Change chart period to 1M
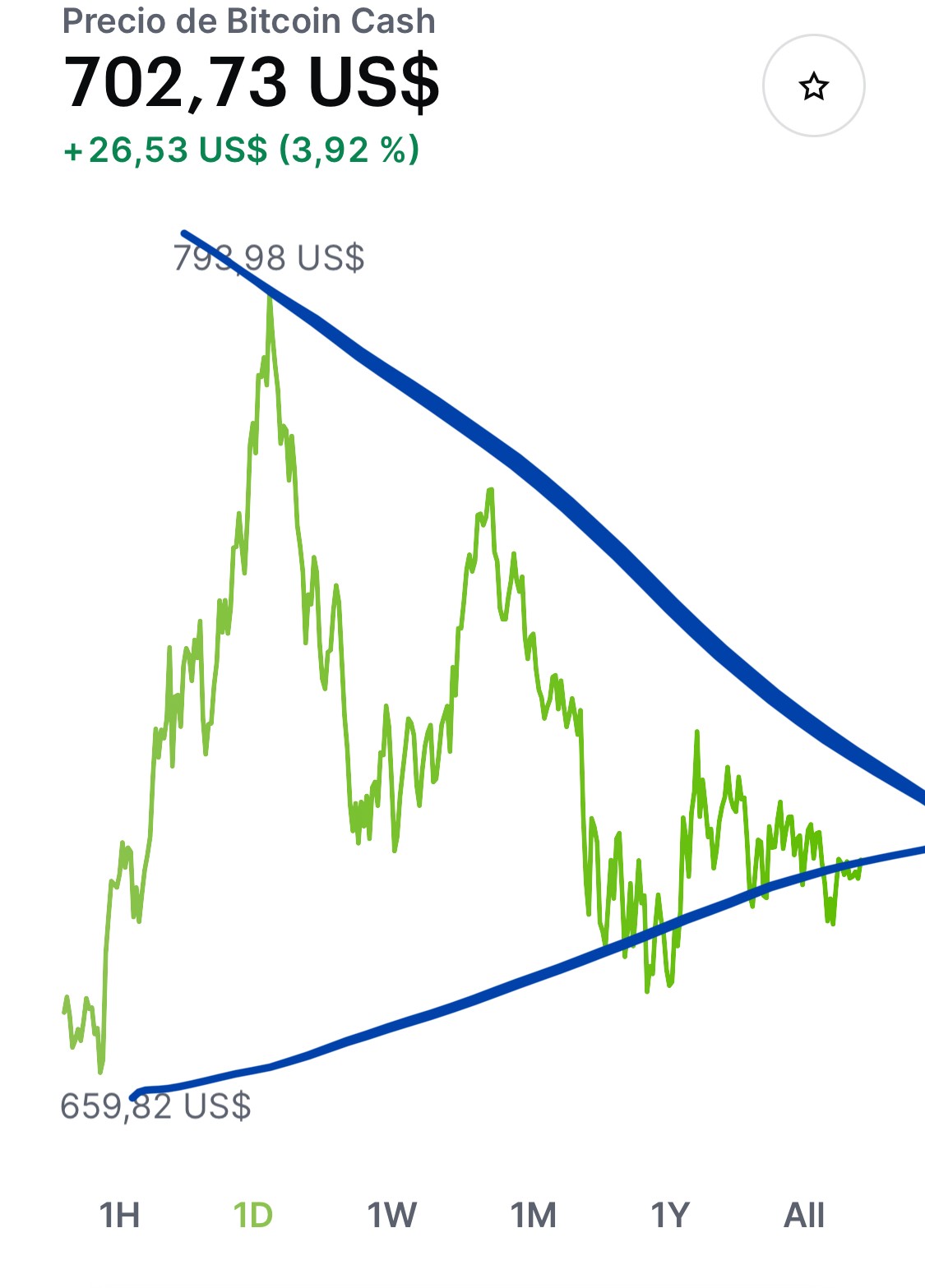 click(533, 1215)
